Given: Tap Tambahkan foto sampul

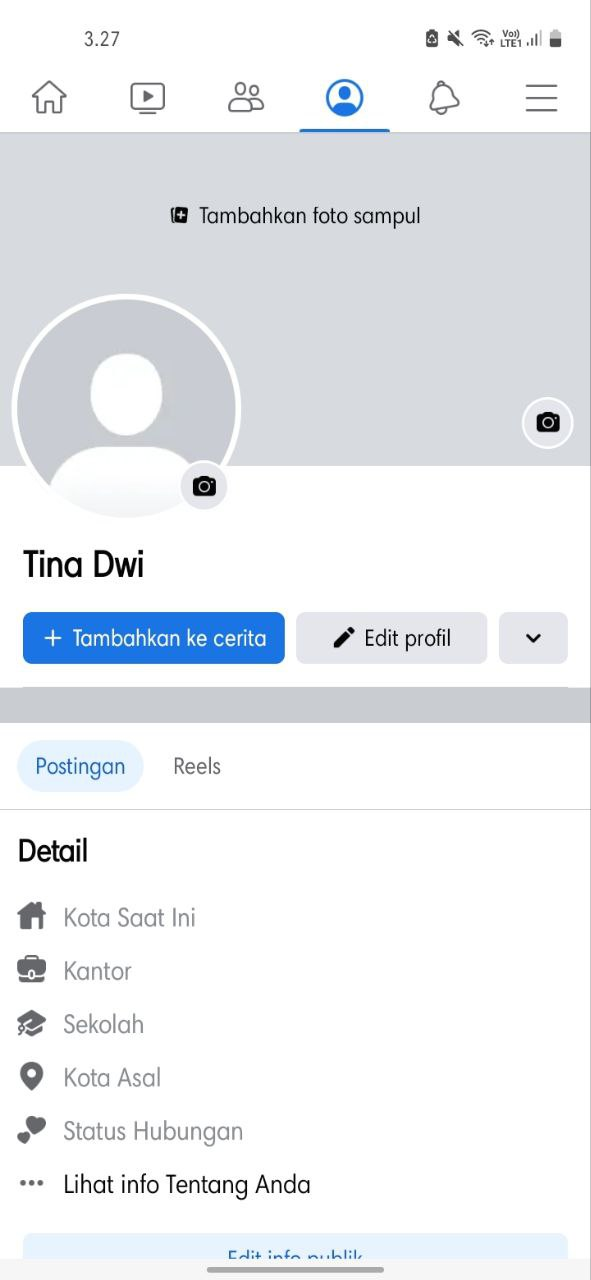Looking at the screenshot, I should coord(295,215).
